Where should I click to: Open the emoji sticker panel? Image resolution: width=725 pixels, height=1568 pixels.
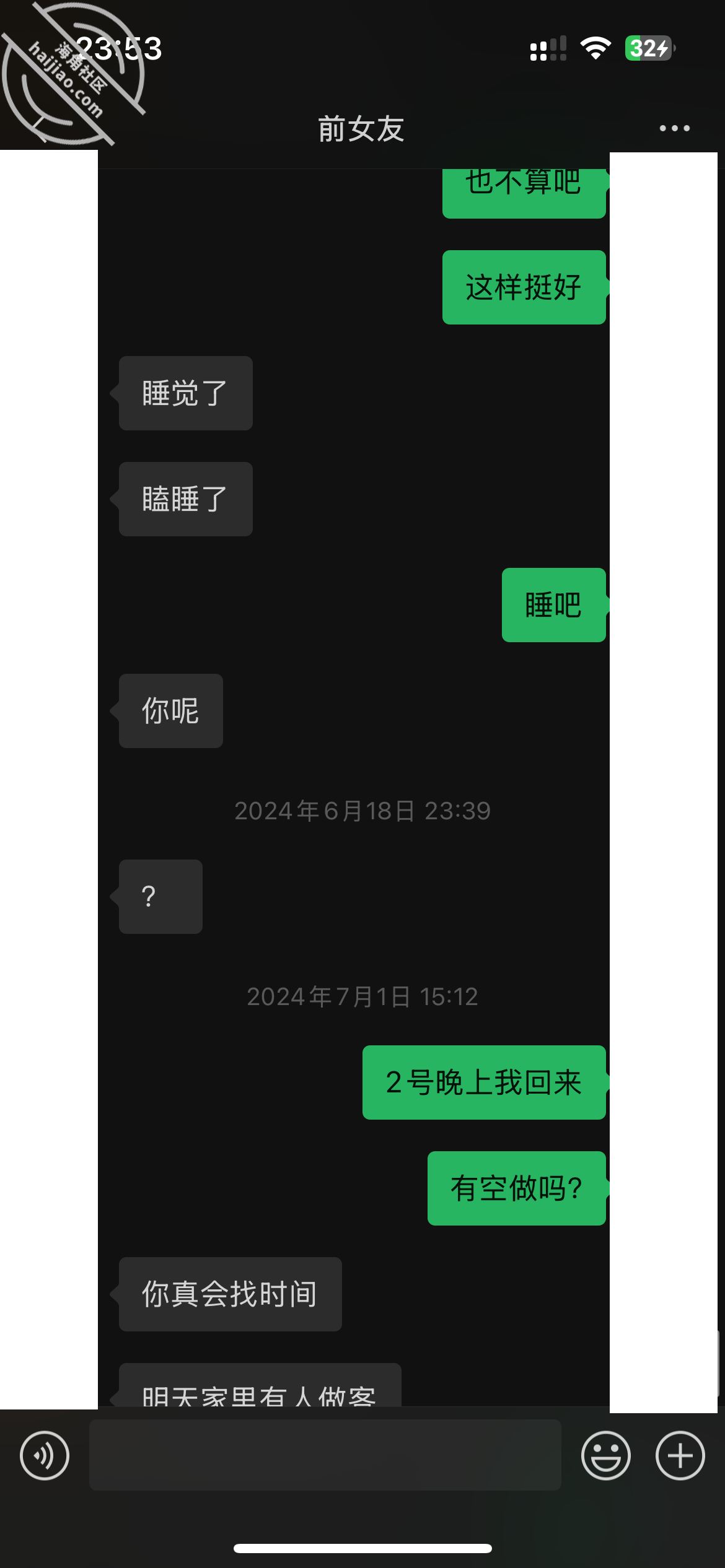point(605,1455)
